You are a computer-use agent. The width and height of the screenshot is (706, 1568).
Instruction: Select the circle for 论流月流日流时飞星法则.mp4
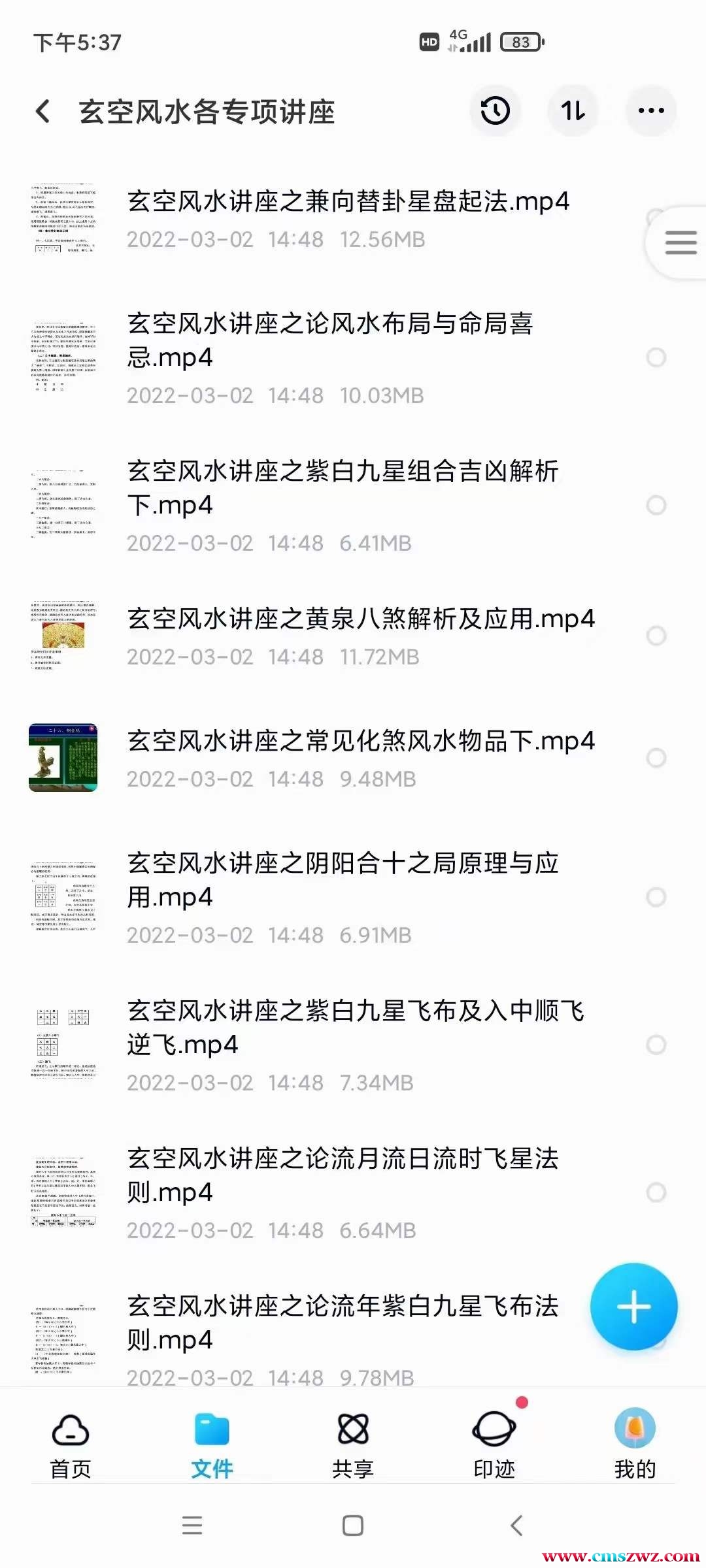click(656, 1192)
